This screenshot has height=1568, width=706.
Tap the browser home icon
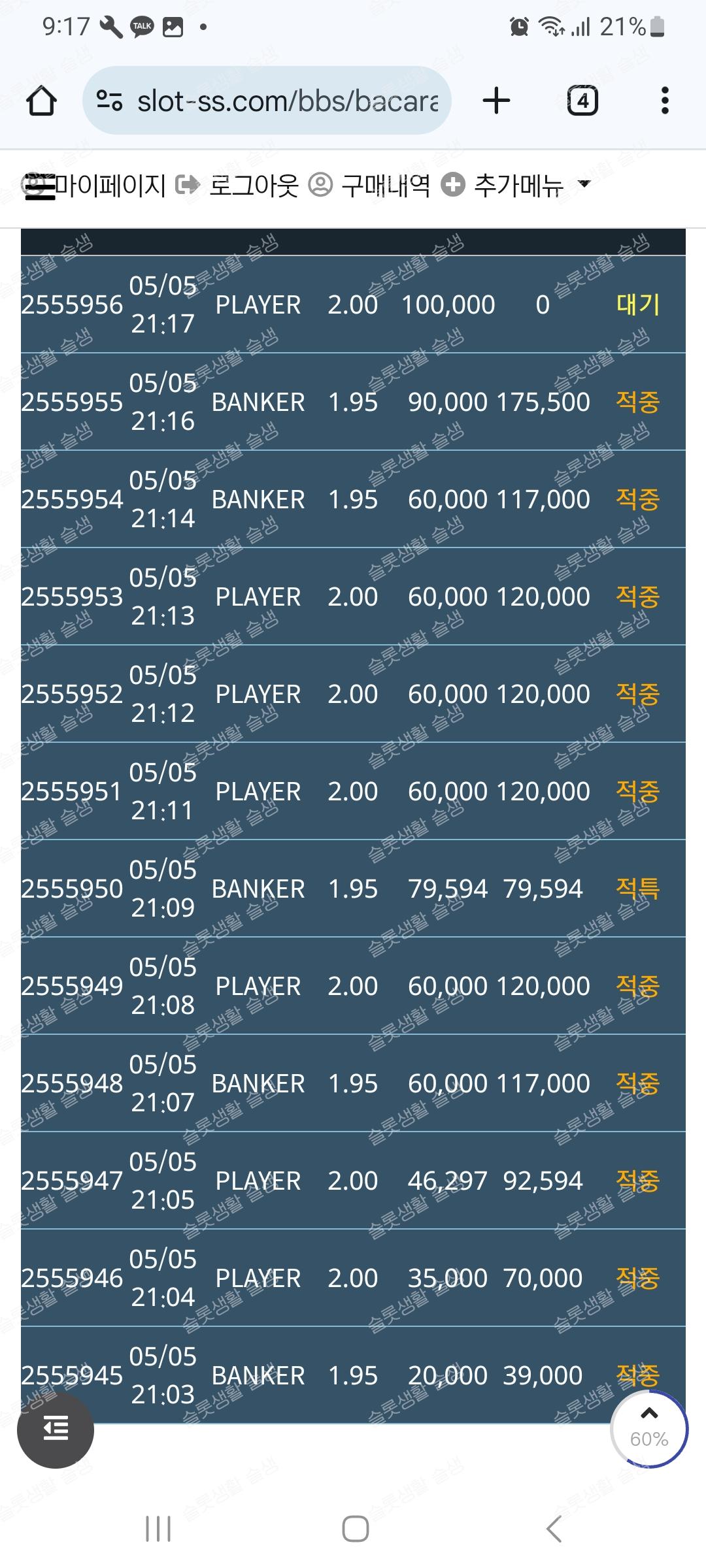tap(41, 101)
